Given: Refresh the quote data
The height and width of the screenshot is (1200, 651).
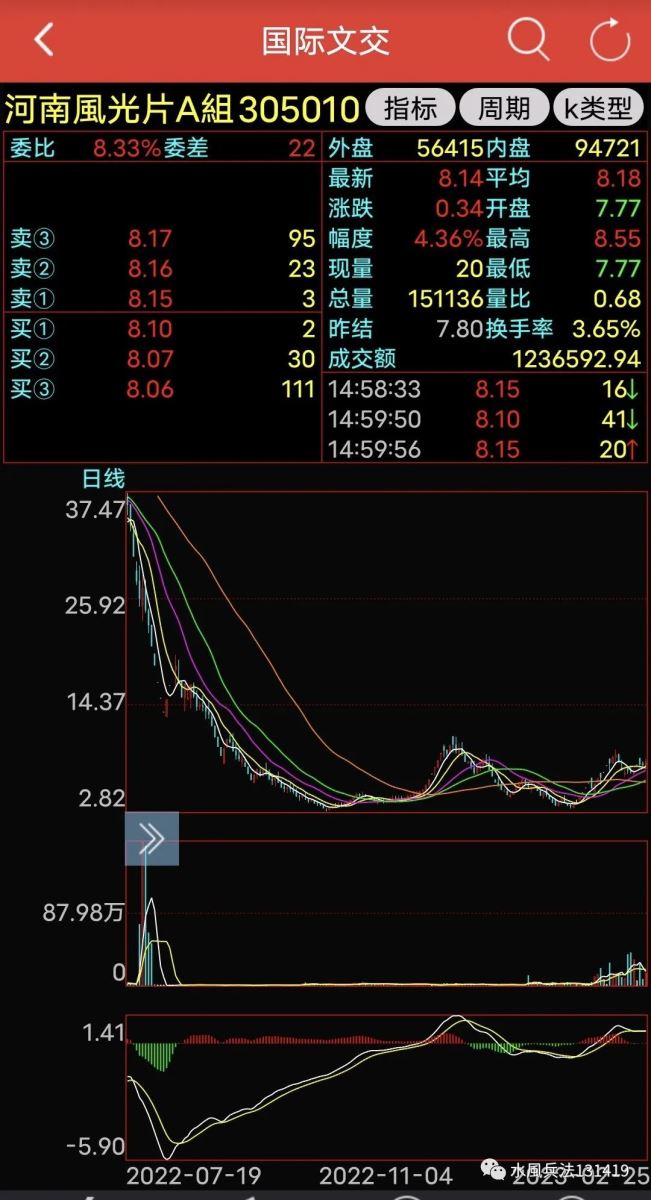Looking at the screenshot, I should (x=609, y=41).
